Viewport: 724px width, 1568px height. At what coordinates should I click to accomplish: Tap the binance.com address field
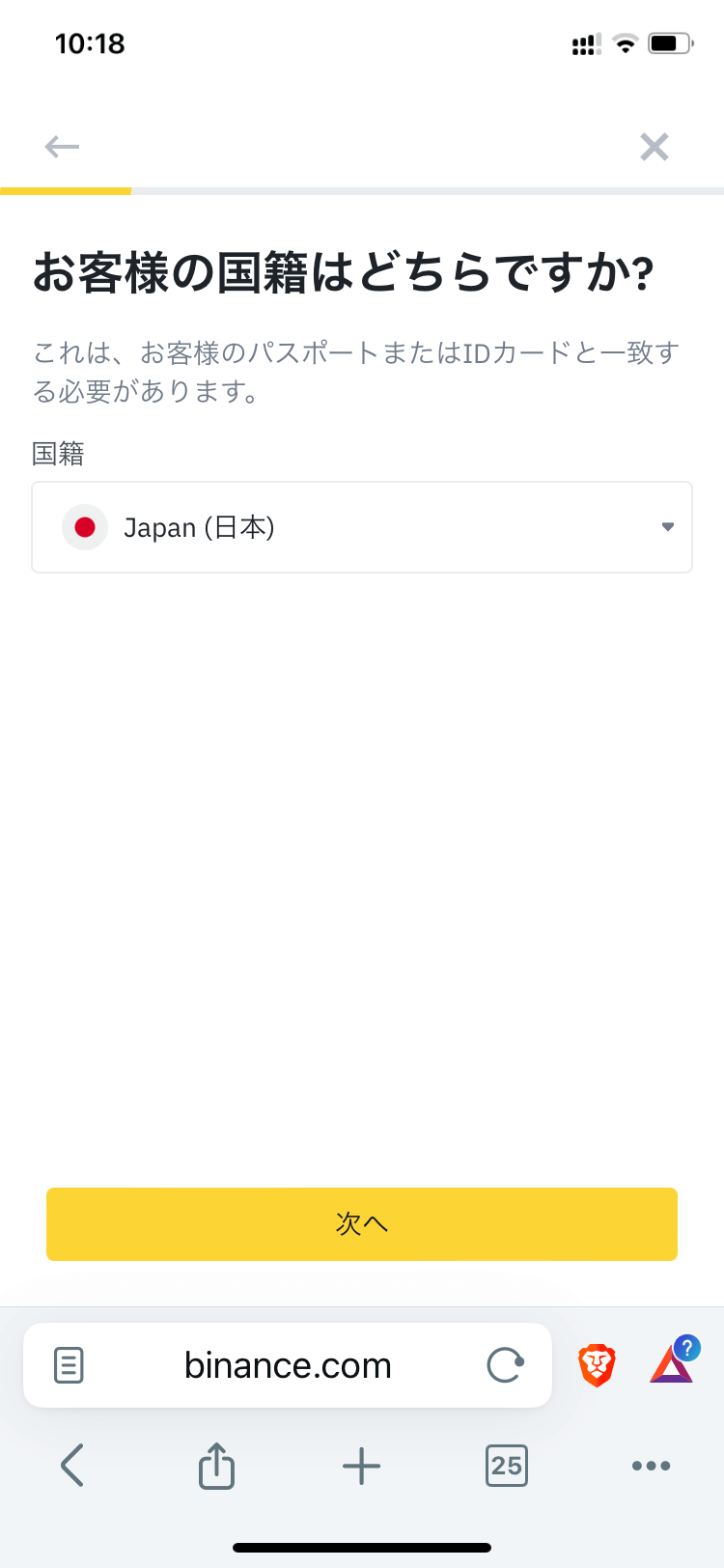pos(288,1365)
